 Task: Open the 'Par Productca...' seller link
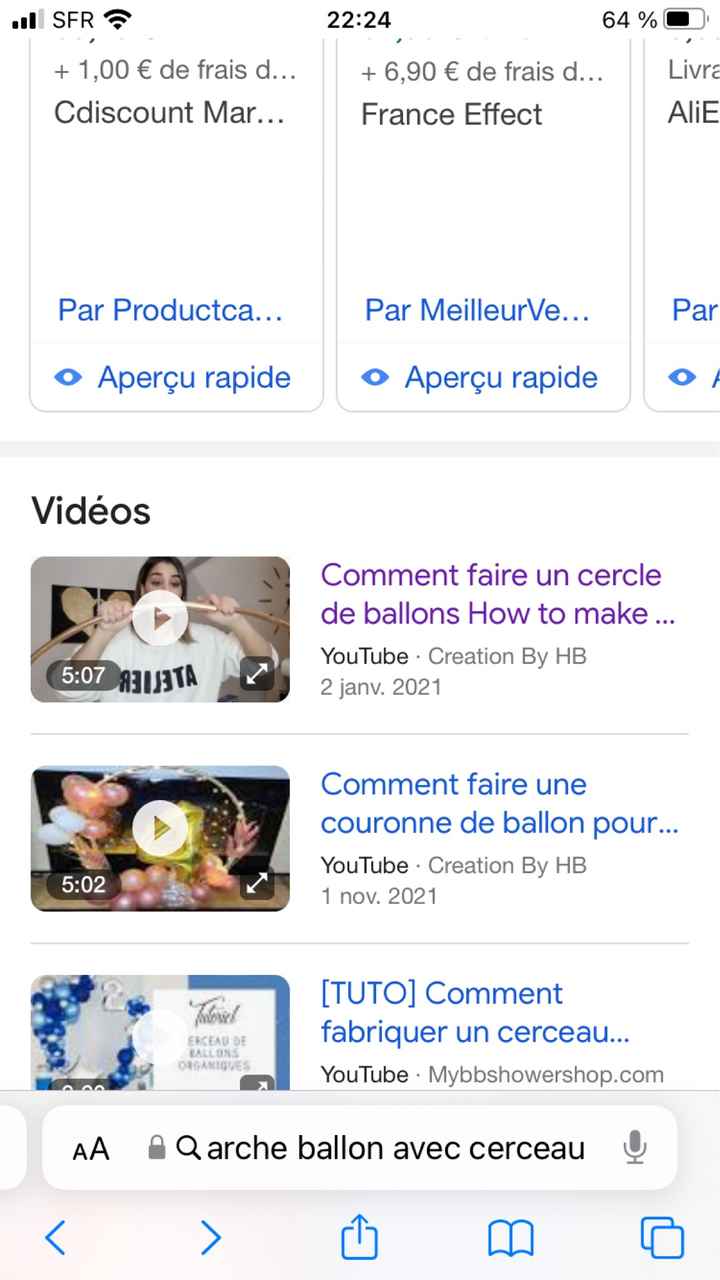click(x=171, y=311)
